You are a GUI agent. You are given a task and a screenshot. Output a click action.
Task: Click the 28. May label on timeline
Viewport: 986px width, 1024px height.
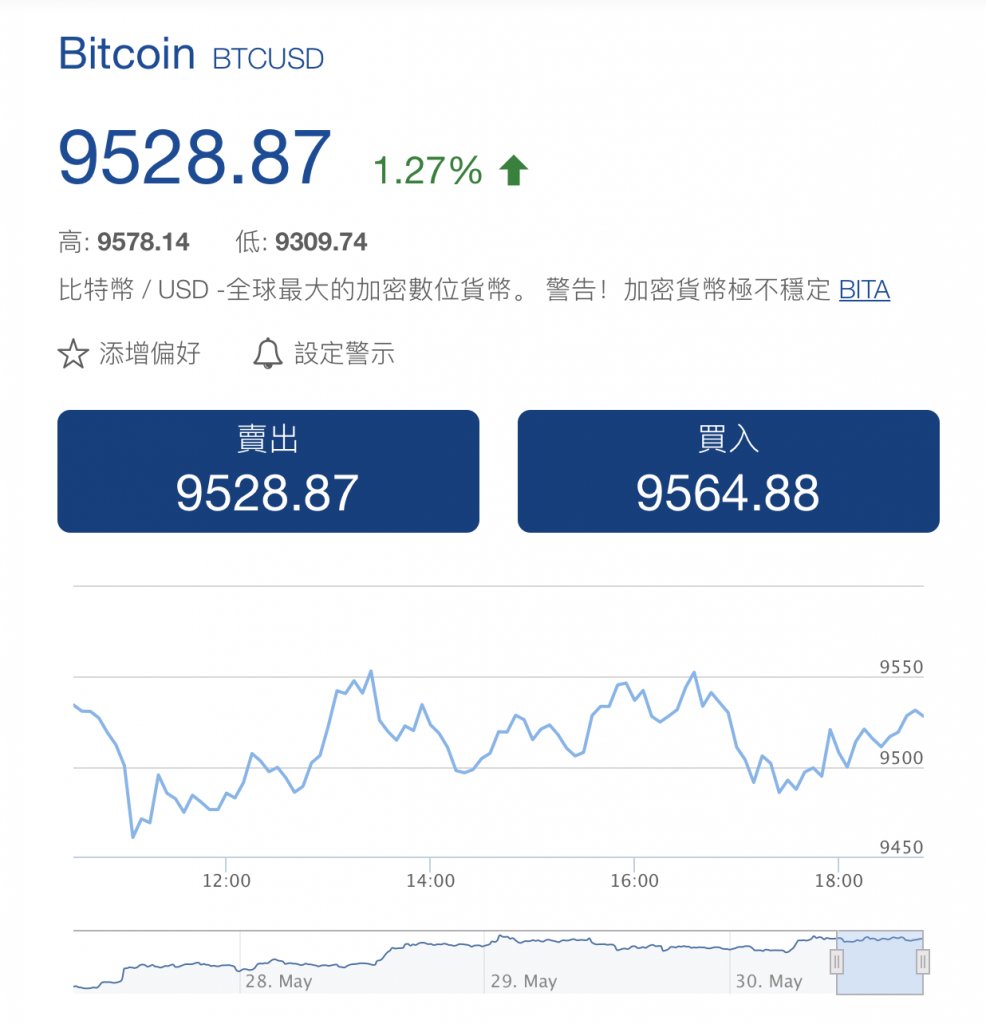click(x=283, y=981)
